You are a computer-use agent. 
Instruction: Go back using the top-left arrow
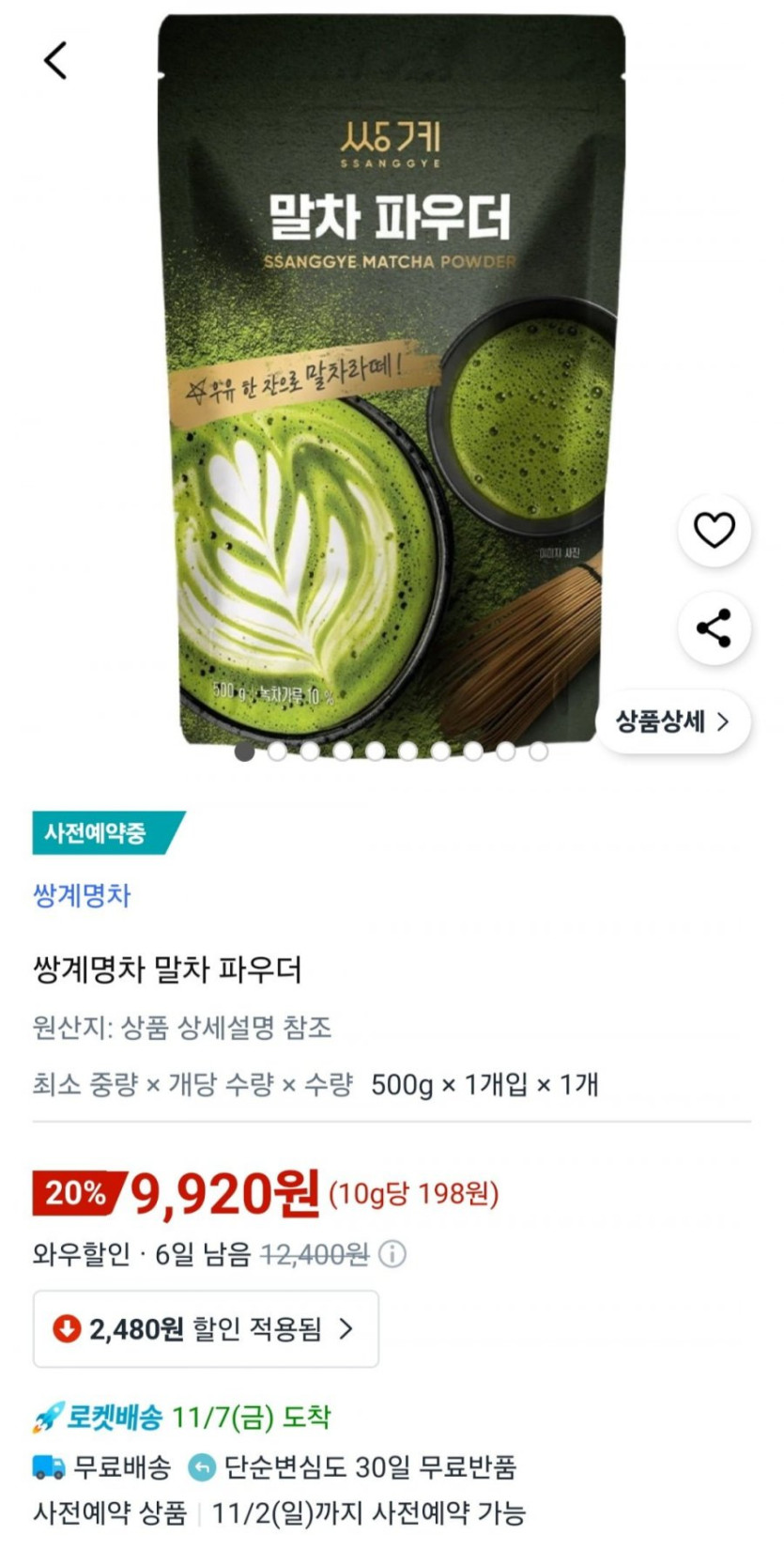56,61
